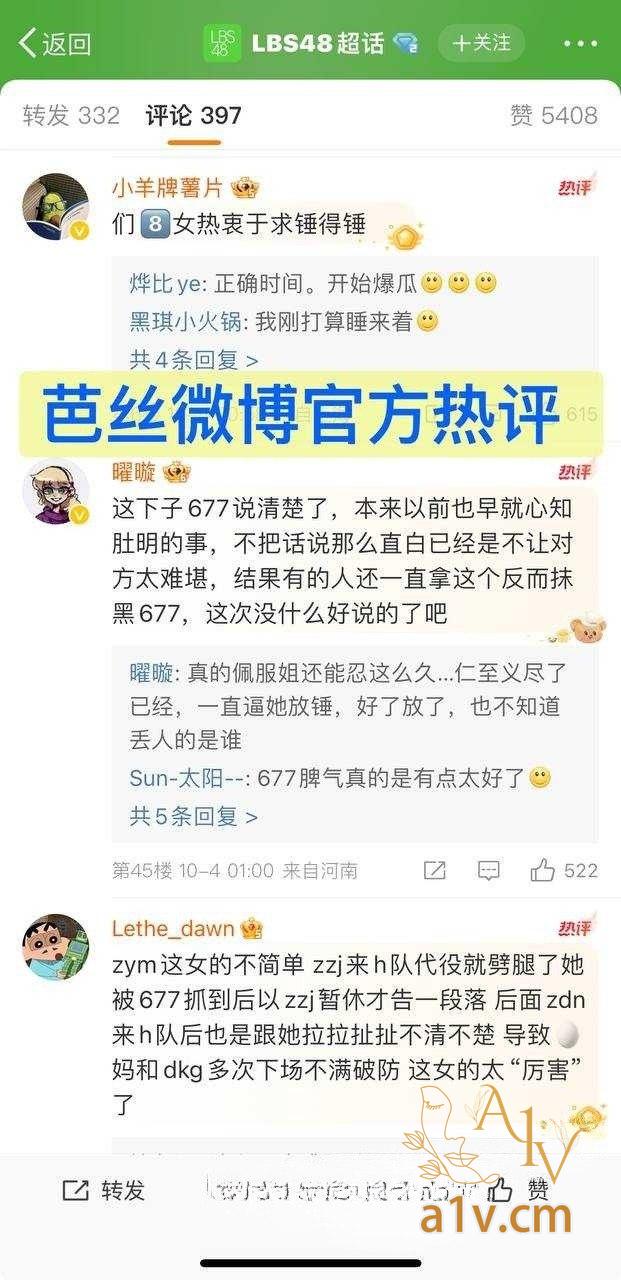The height and width of the screenshot is (1280, 621).
Task: Reply to 曜暶's comment via the comment icon
Action: 488,870
